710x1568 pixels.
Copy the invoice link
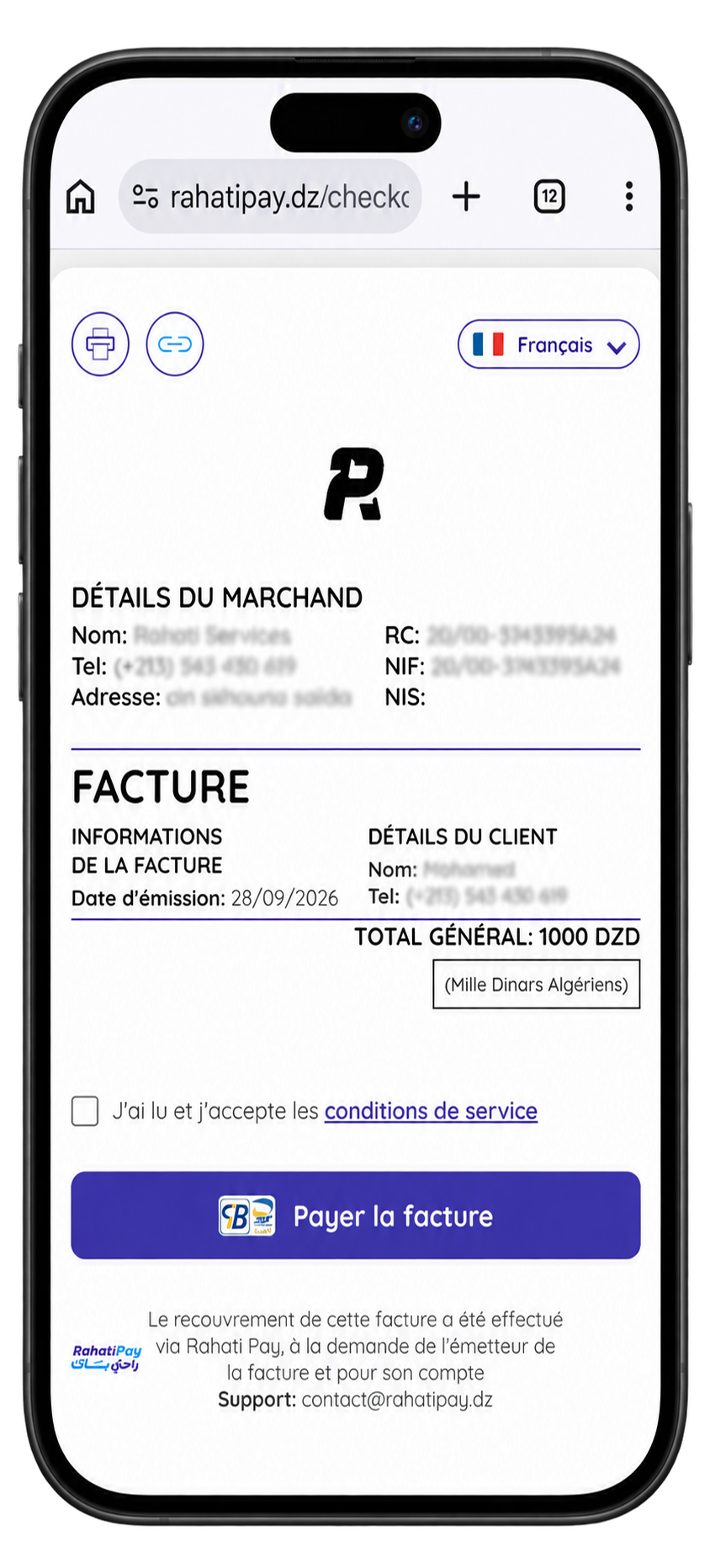pos(175,344)
